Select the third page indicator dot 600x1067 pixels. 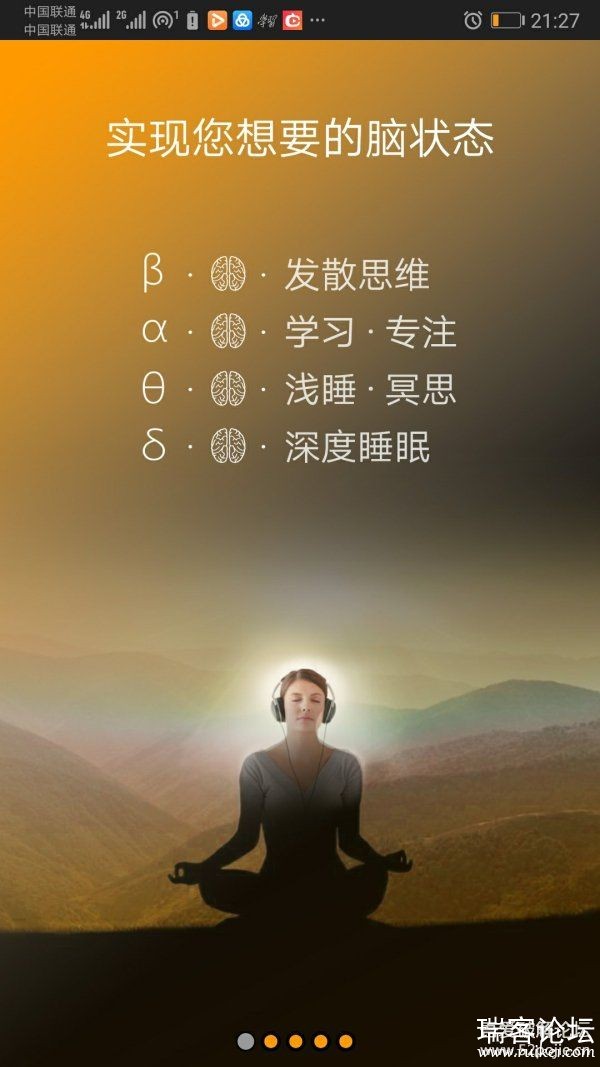pos(295,1041)
